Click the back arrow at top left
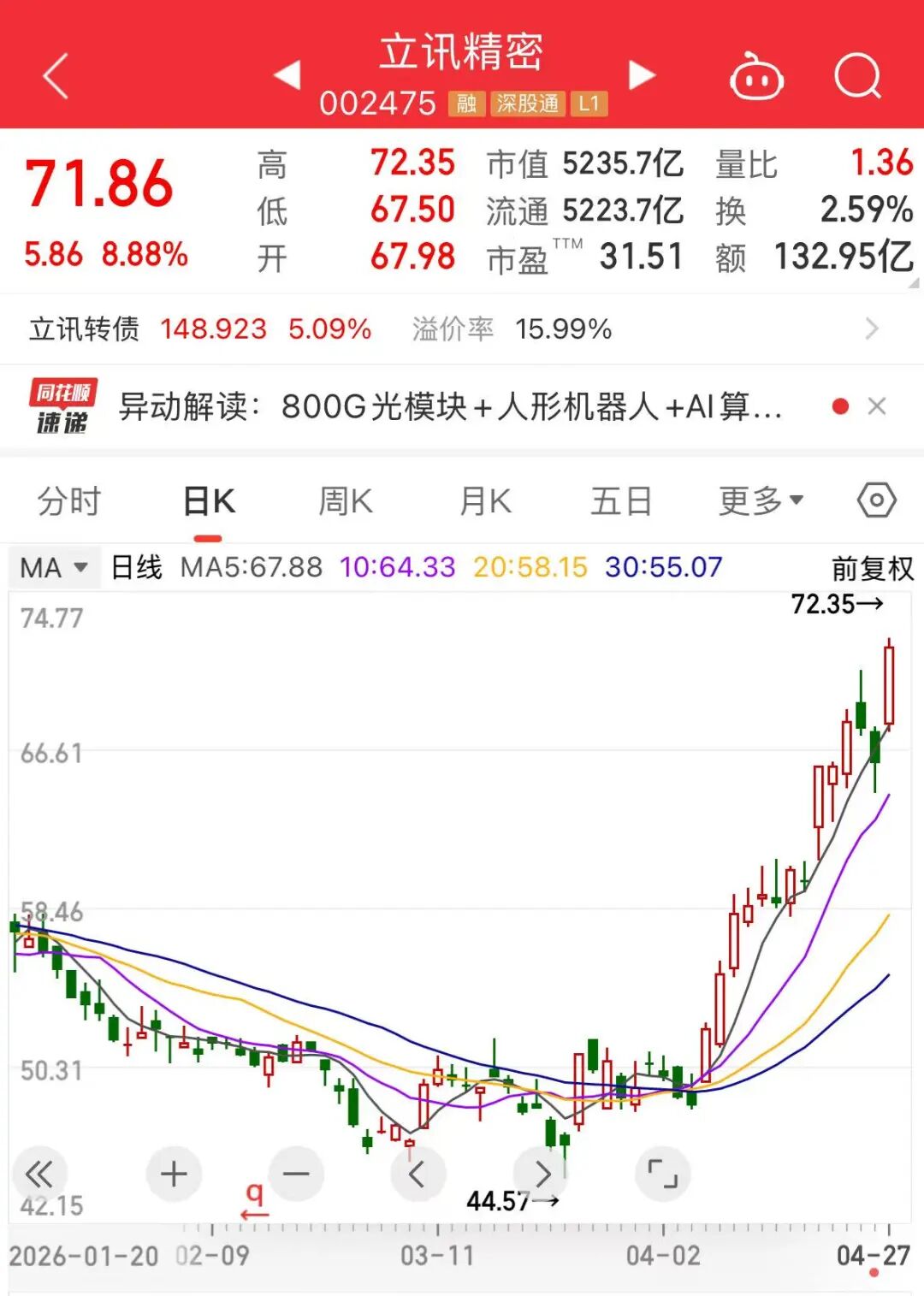The height and width of the screenshot is (1296, 924). 53,77
